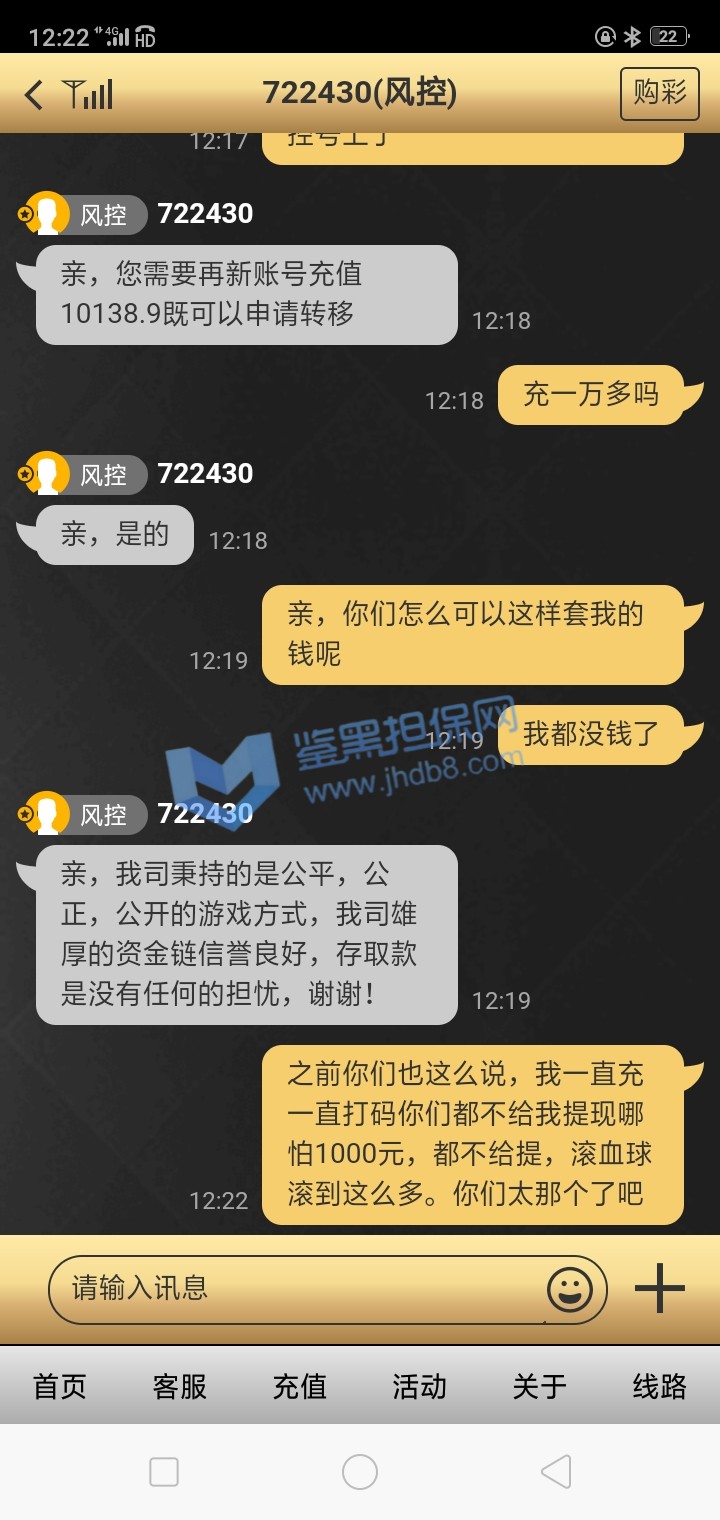The height and width of the screenshot is (1520, 720).
Task: Go to the 充值 tab
Action: click(x=300, y=1386)
